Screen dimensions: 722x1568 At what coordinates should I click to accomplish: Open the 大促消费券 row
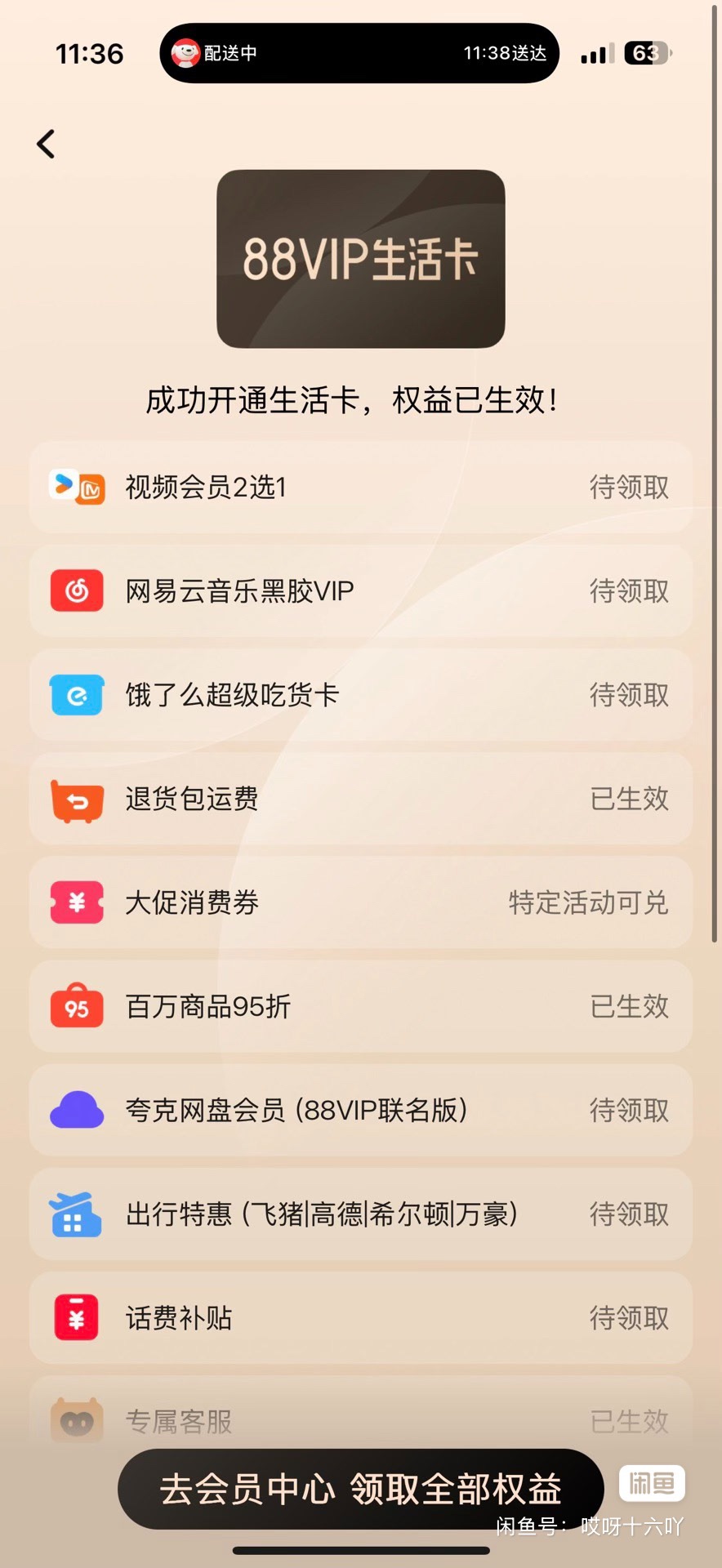(360, 902)
